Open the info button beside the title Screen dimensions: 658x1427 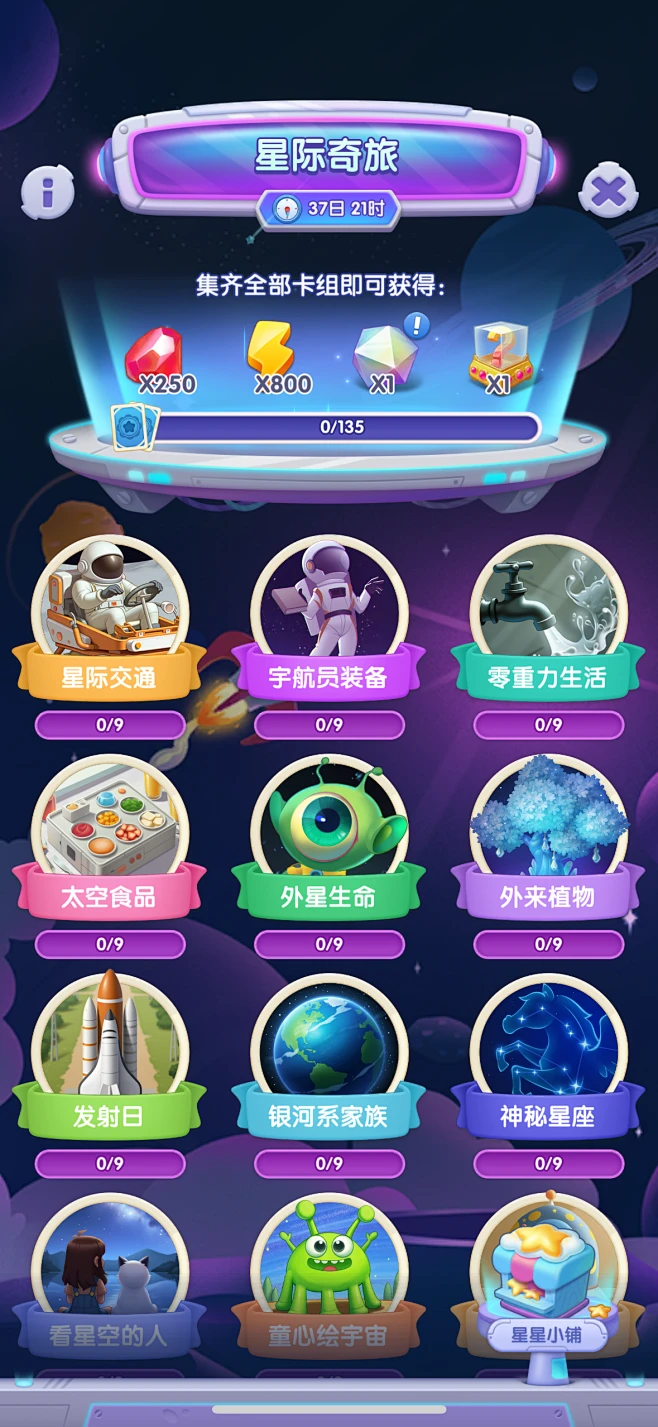pyautogui.click(x=47, y=190)
